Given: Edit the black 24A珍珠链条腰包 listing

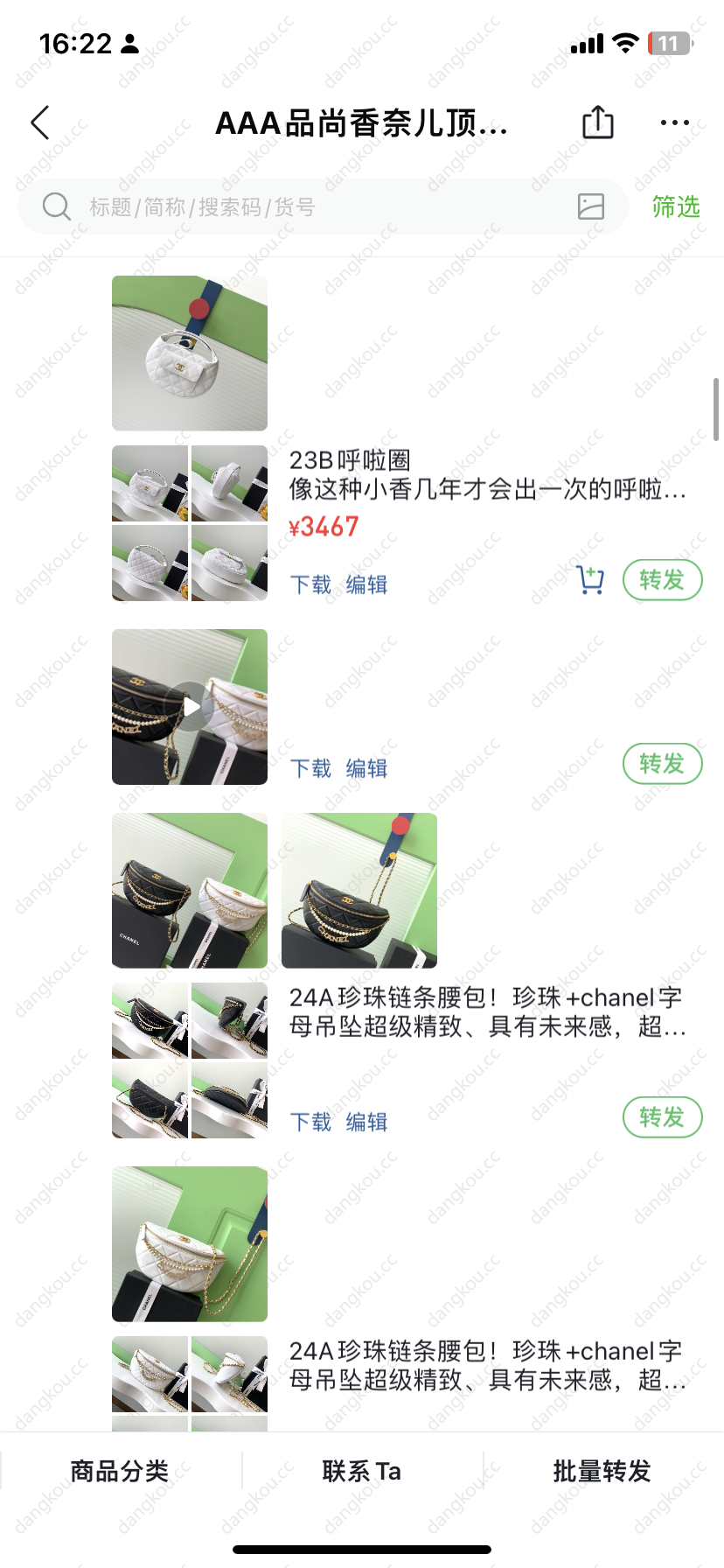Looking at the screenshot, I should [x=366, y=1122].
